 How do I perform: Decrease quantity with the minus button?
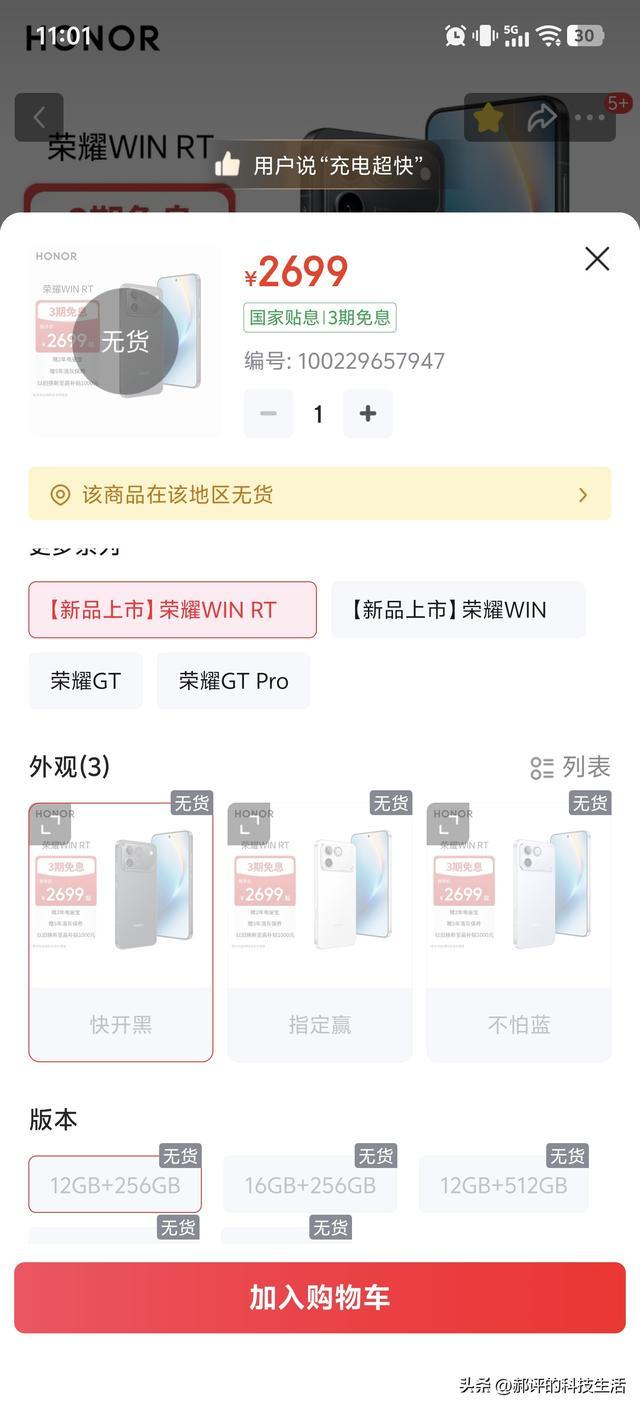point(268,413)
